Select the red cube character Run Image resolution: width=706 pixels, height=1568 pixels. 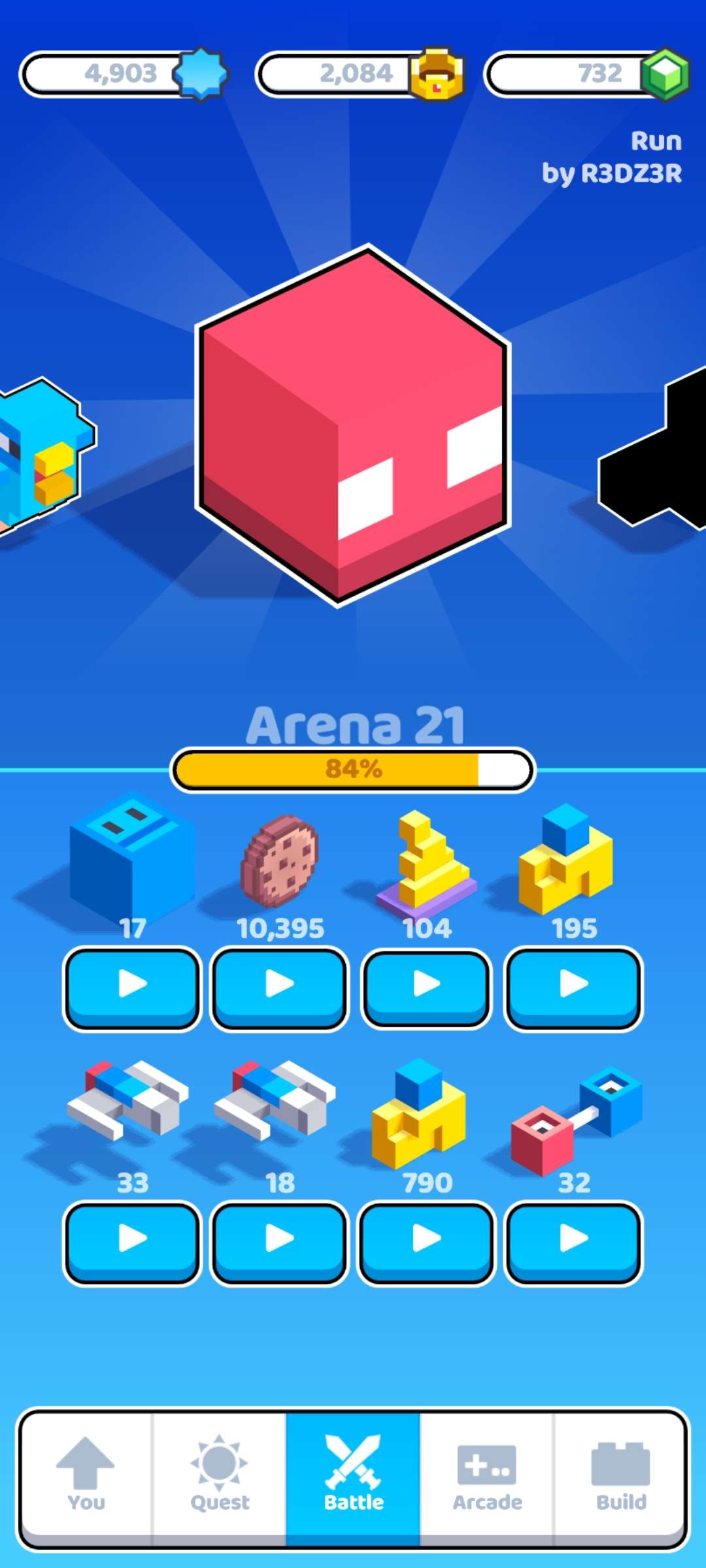[x=353, y=425]
